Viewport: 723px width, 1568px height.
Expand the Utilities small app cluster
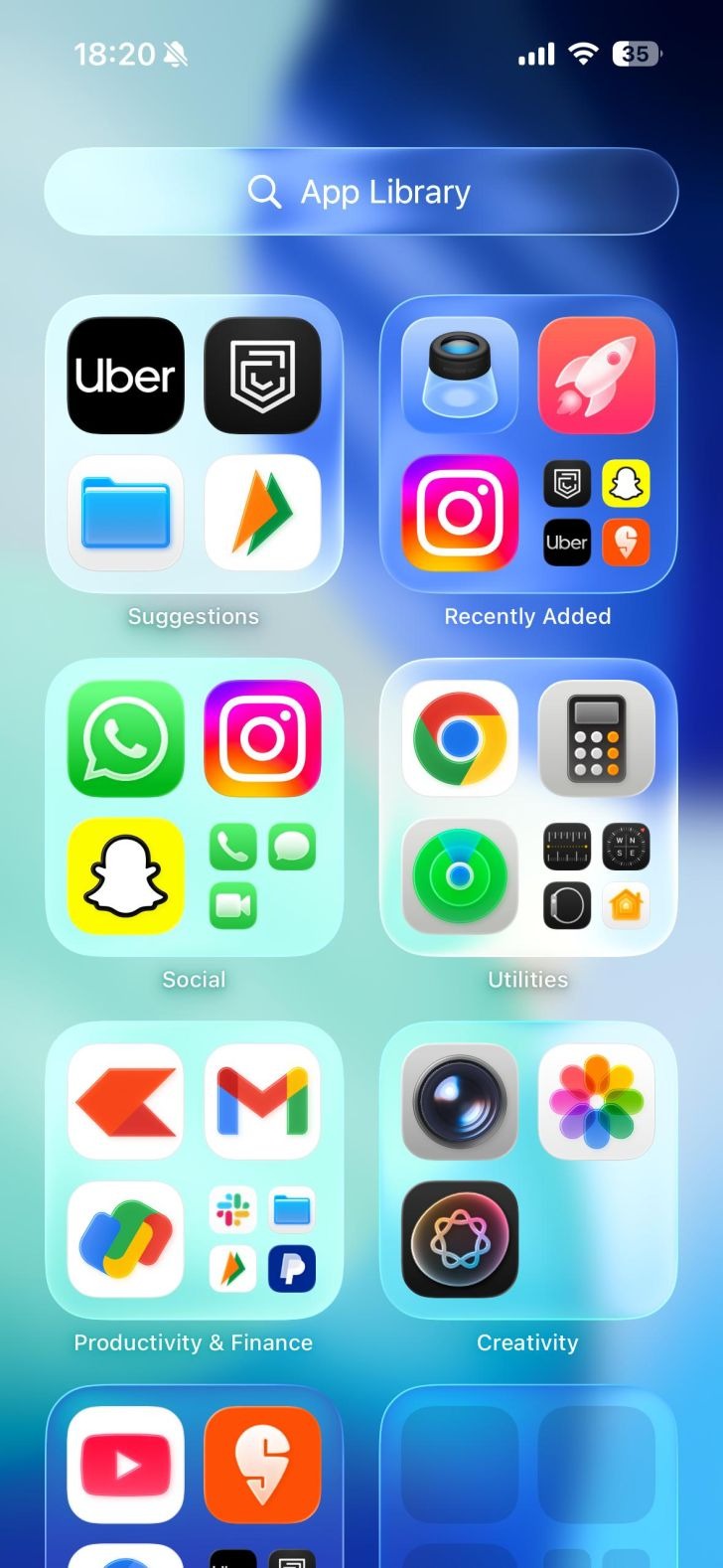596,876
